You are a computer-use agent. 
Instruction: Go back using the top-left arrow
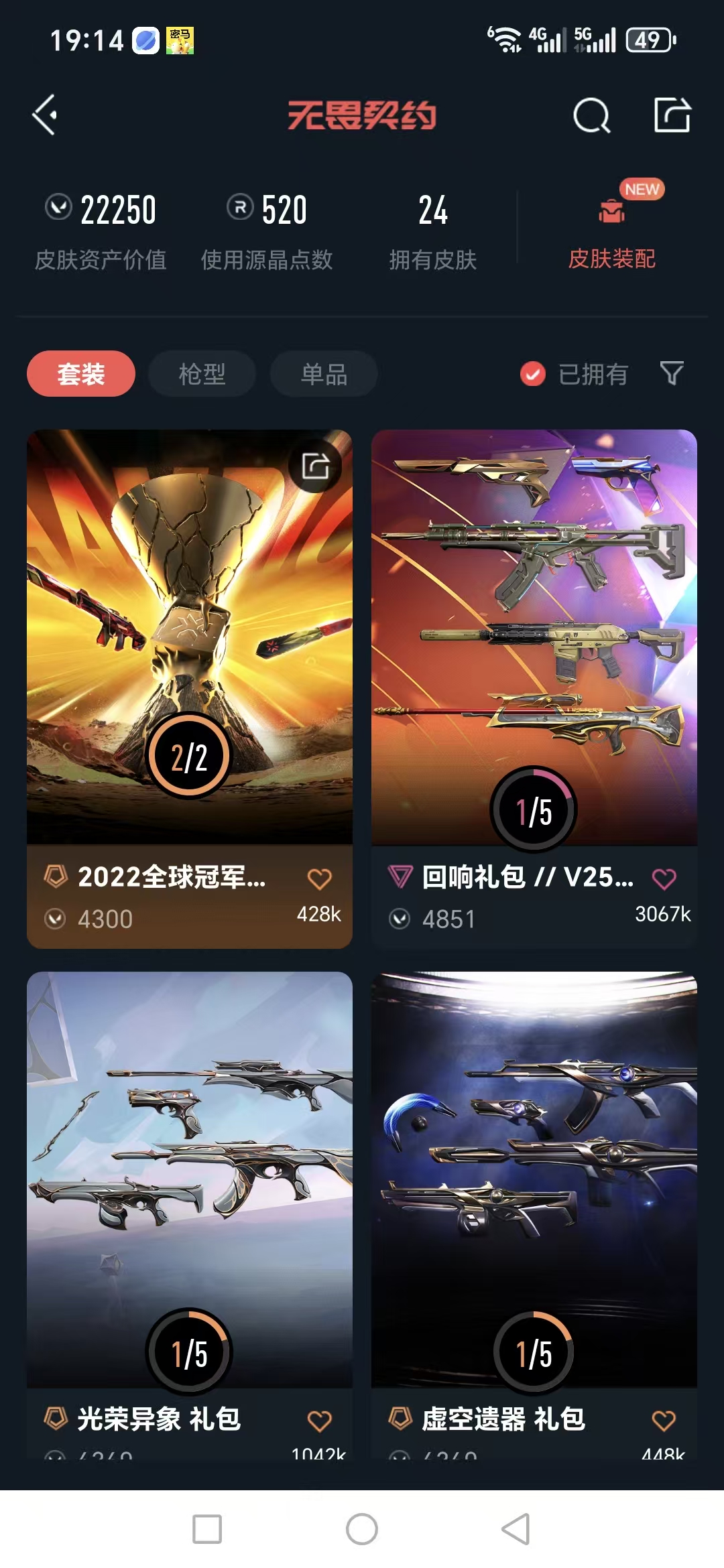[x=45, y=115]
